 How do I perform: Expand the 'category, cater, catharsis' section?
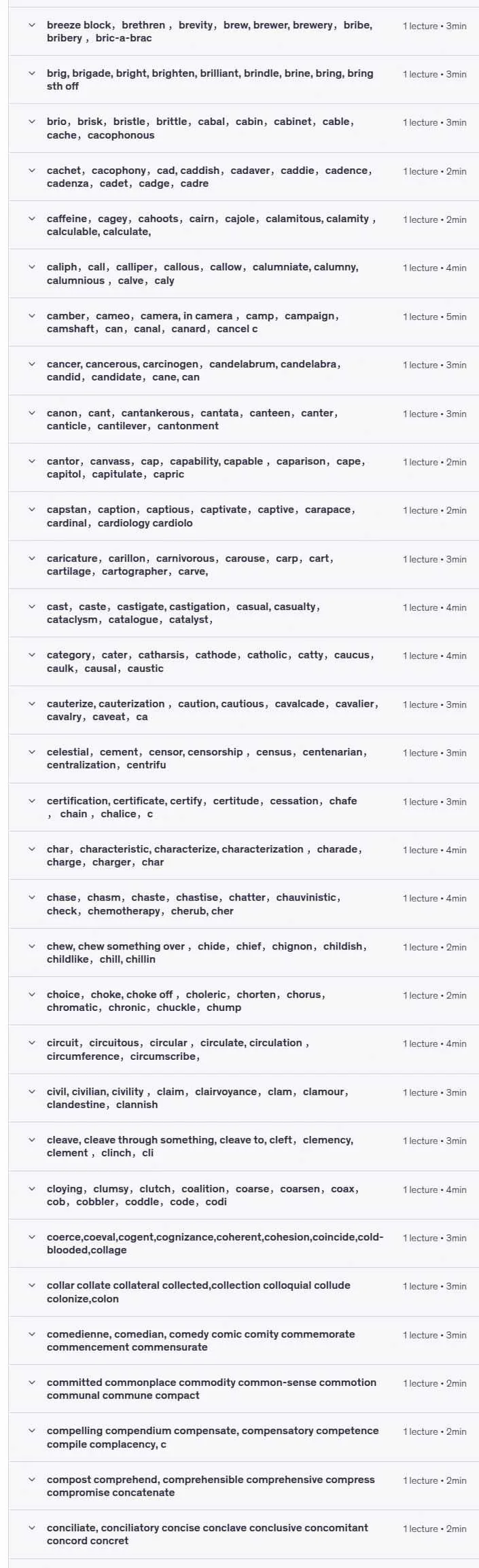tap(243, 662)
